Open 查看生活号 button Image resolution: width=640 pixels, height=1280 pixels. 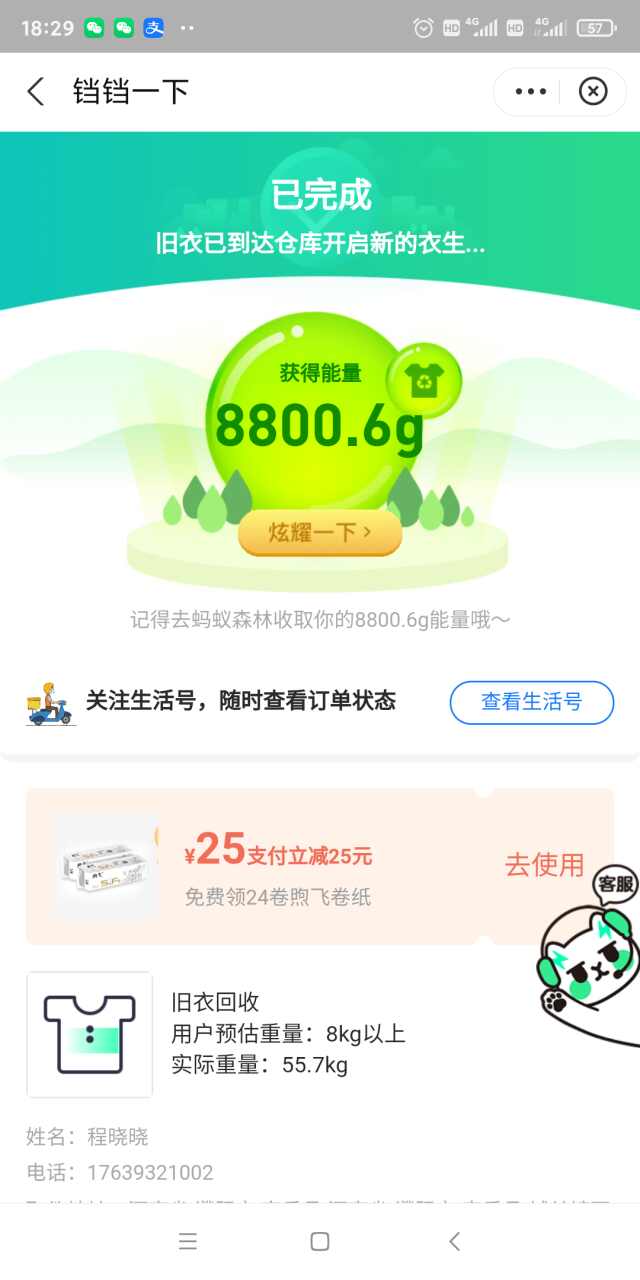click(531, 702)
